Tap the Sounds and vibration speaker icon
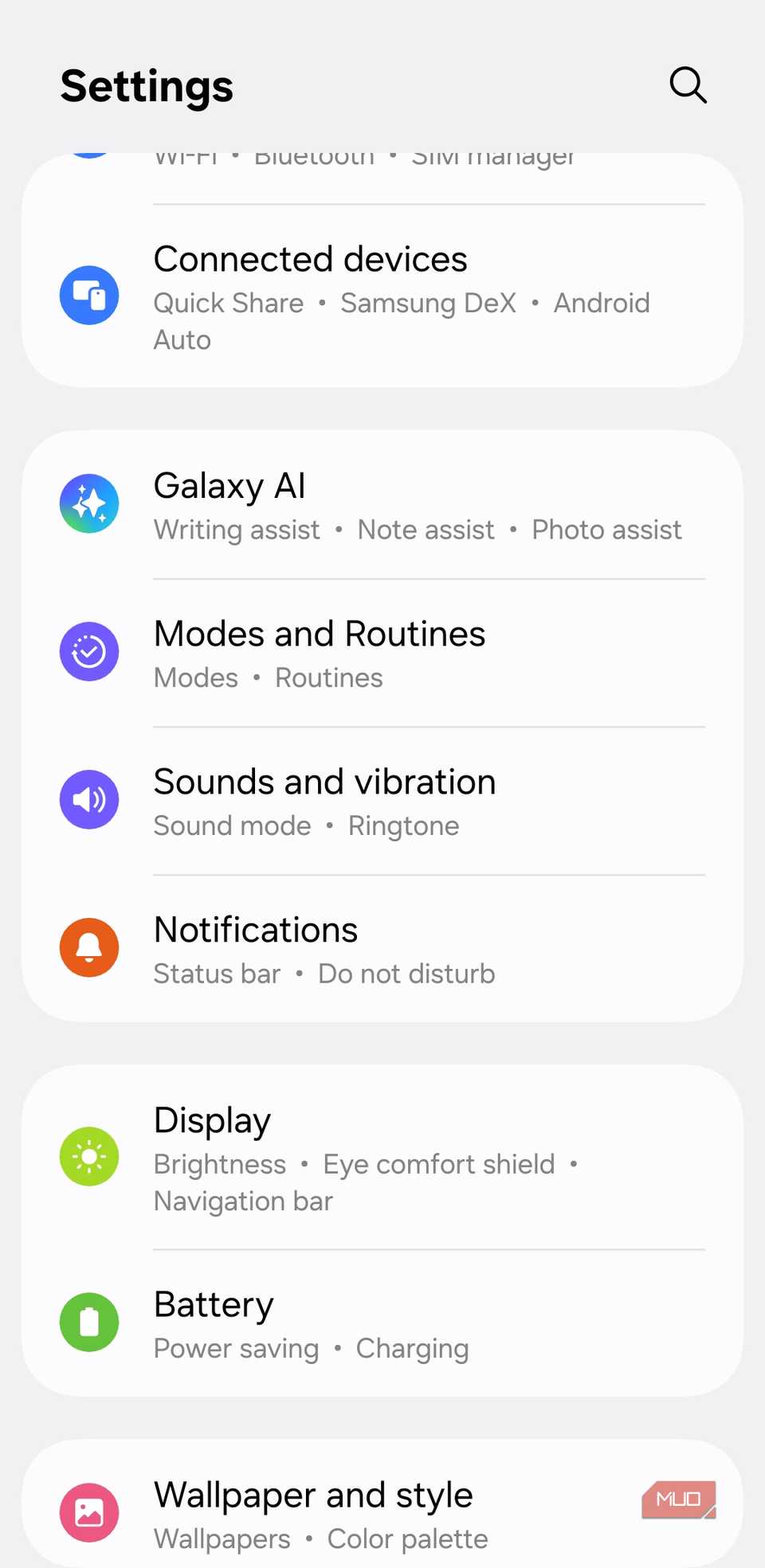This screenshot has height=1568, width=765. [x=89, y=799]
